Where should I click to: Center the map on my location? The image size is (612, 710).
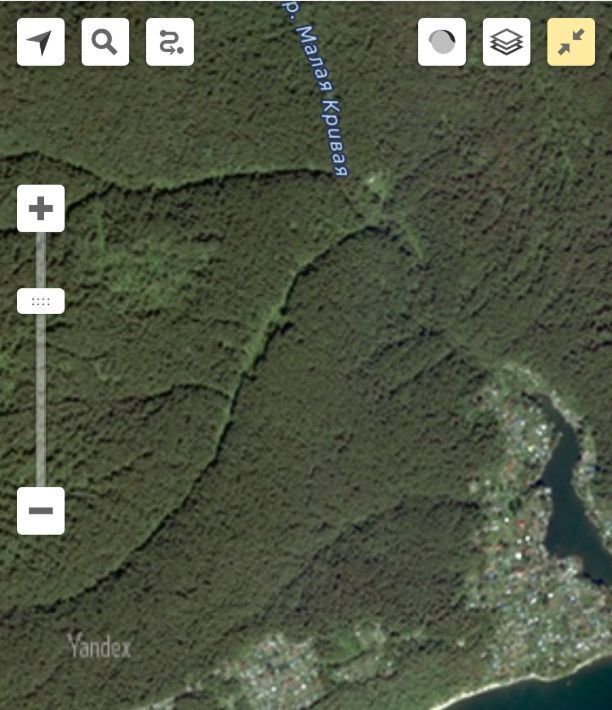(41, 42)
